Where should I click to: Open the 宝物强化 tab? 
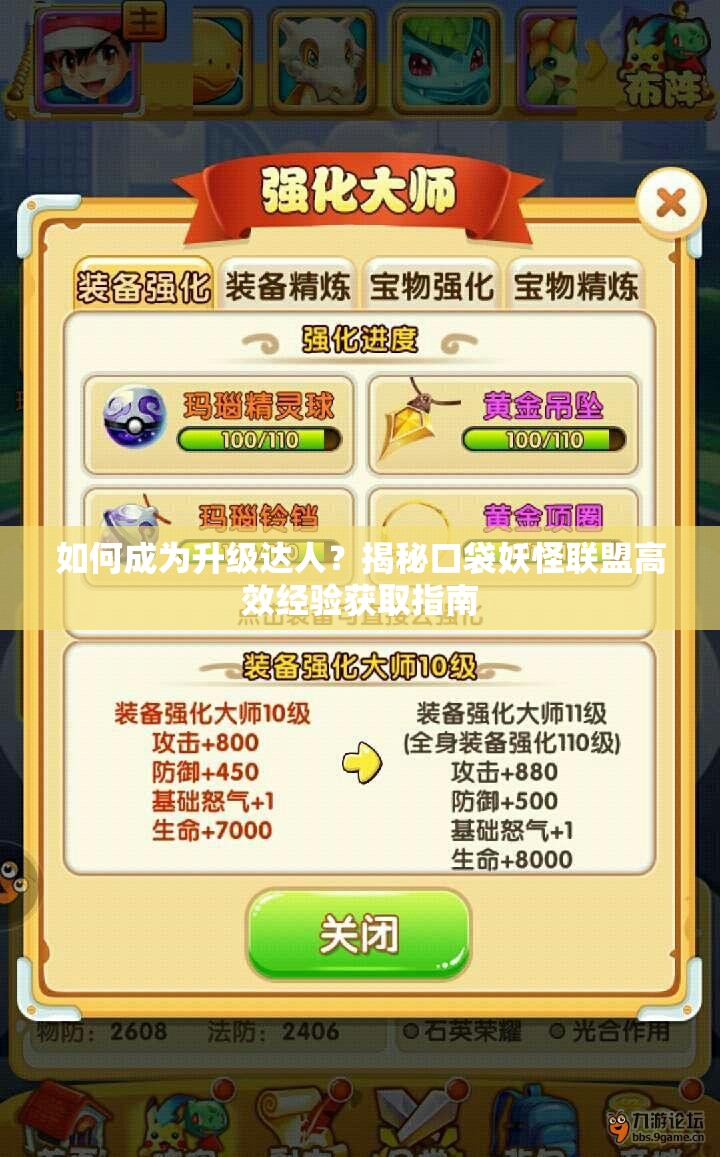[x=434, y=285]
